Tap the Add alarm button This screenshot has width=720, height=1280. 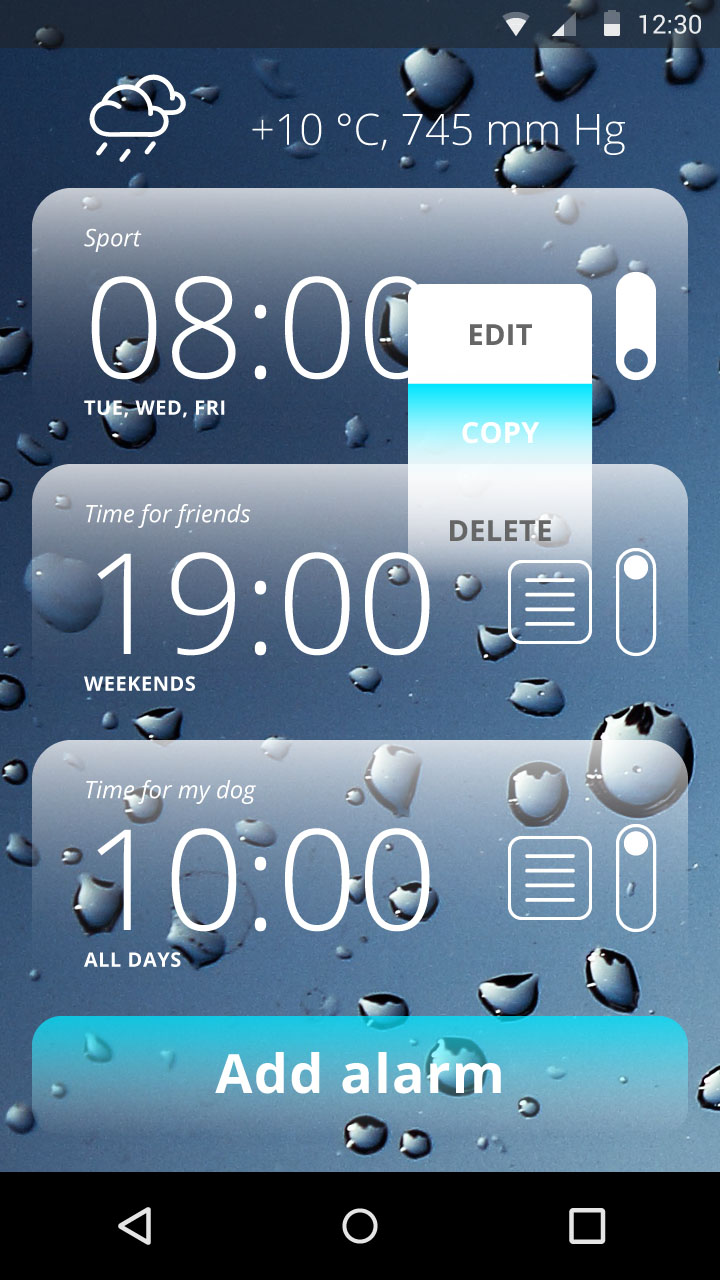360,1073
